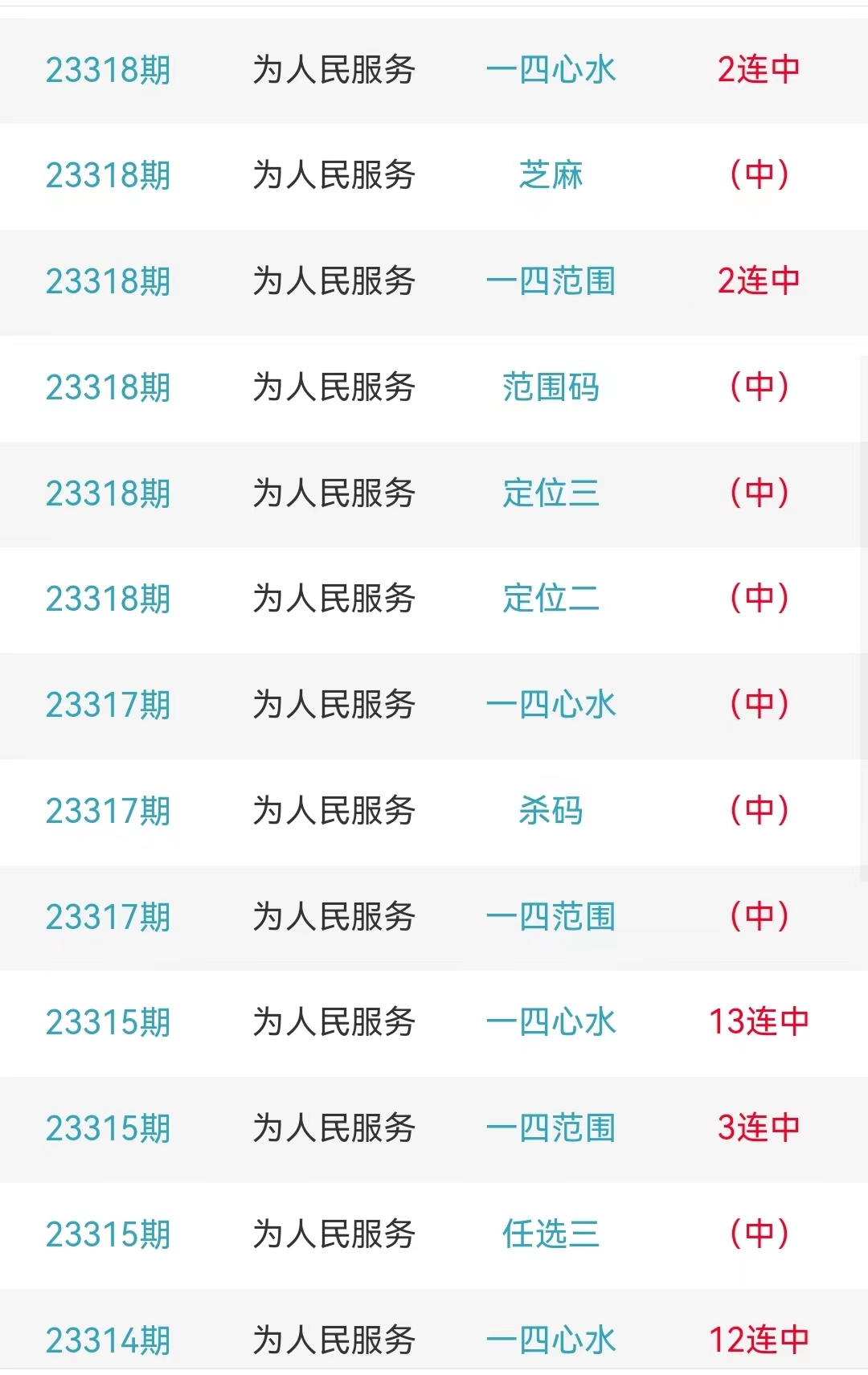View the 23317期 杀码 entry
Screen dimensions: 868x1375
551,812
